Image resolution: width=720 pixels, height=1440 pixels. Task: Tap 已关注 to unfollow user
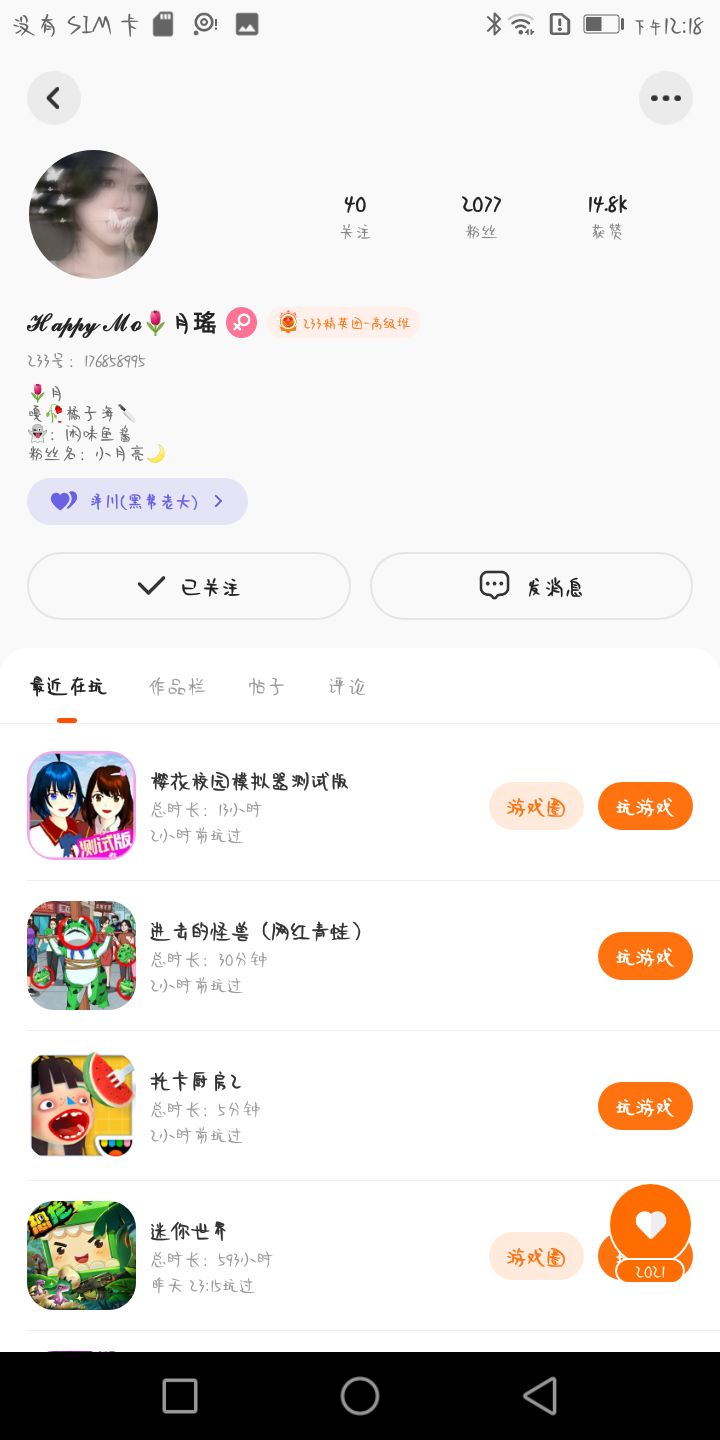tap(189, 586)
